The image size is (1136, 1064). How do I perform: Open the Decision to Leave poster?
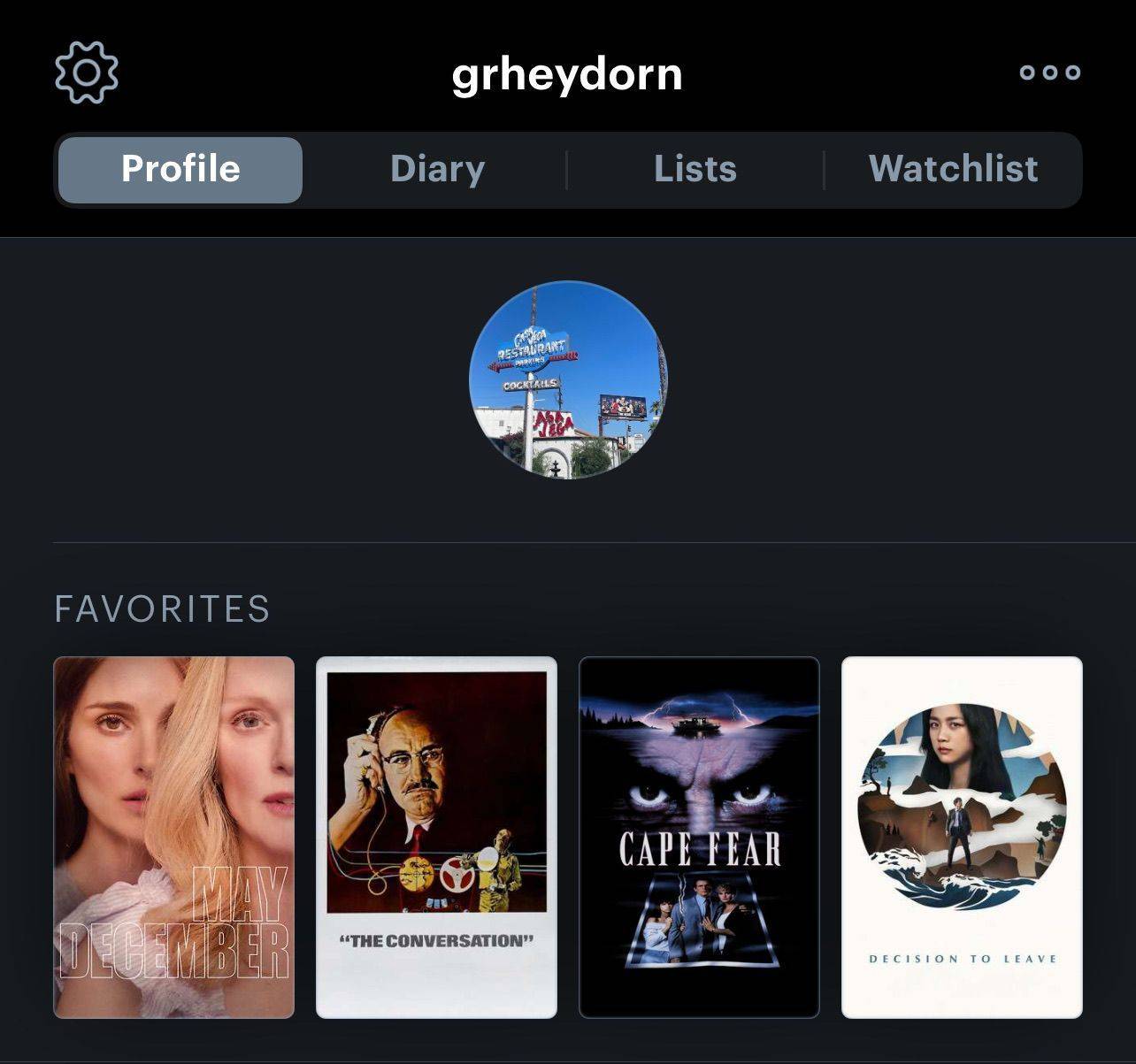coord(962,838)
